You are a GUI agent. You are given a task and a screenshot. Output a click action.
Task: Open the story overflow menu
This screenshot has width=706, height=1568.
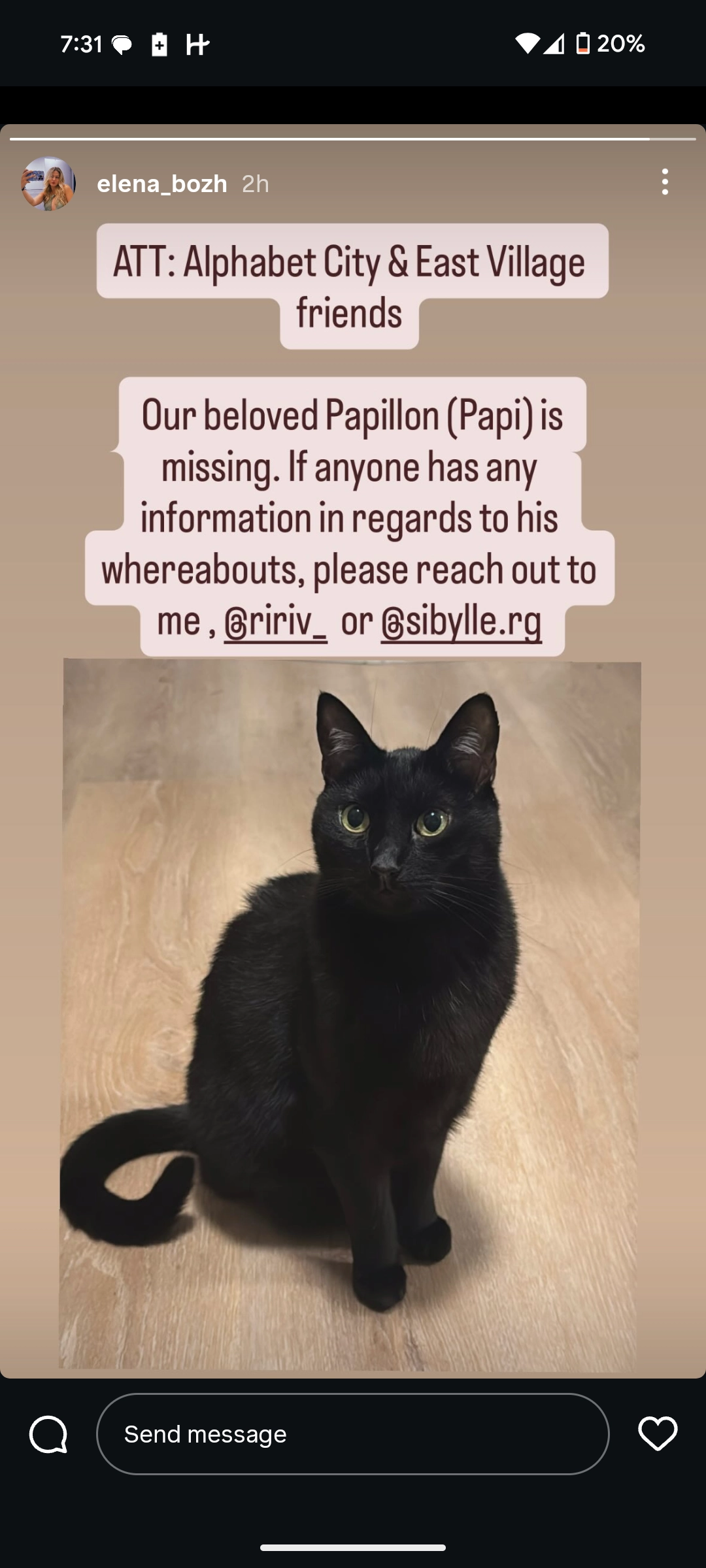point(665,182)
